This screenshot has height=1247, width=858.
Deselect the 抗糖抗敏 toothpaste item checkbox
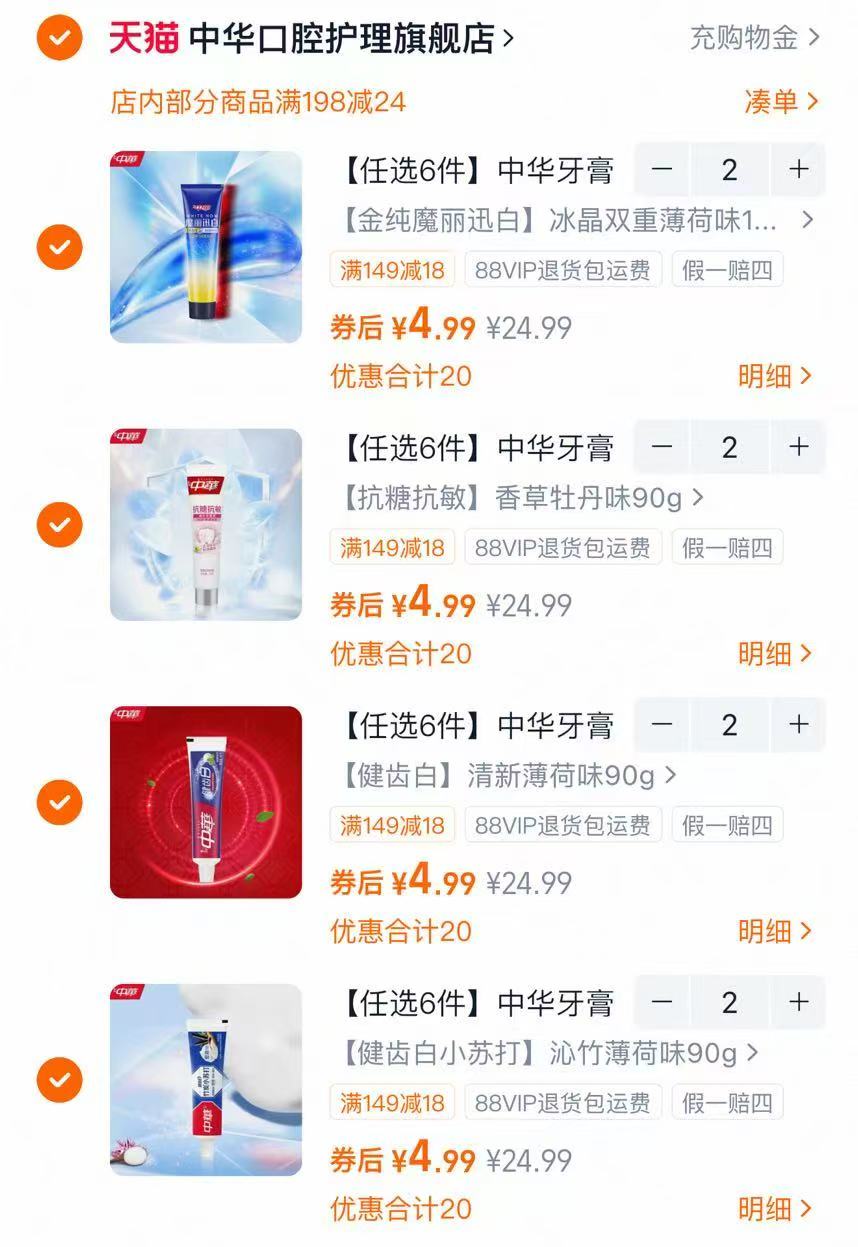coord(58,524)
